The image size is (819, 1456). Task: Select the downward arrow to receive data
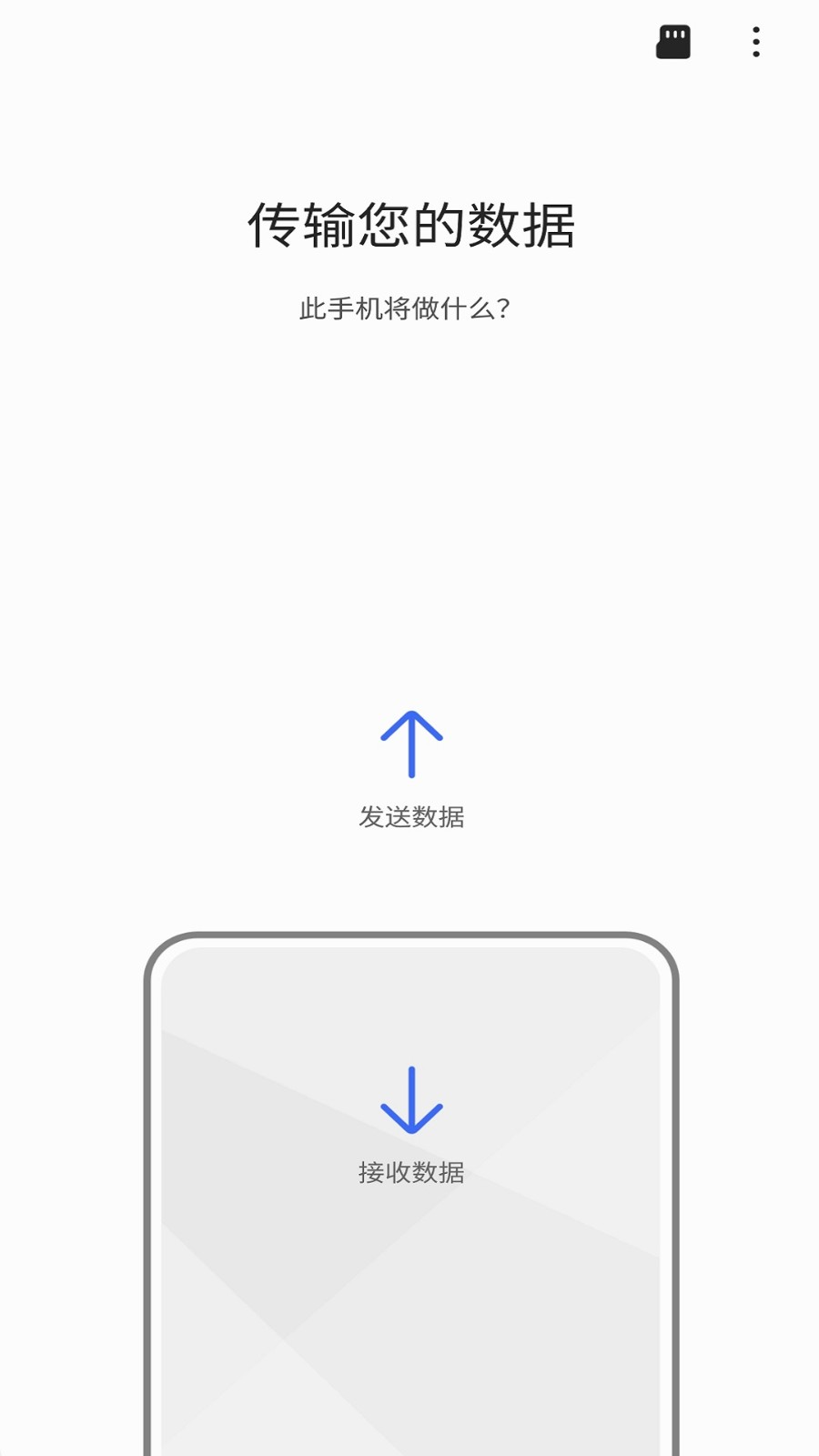point(411,1101)
